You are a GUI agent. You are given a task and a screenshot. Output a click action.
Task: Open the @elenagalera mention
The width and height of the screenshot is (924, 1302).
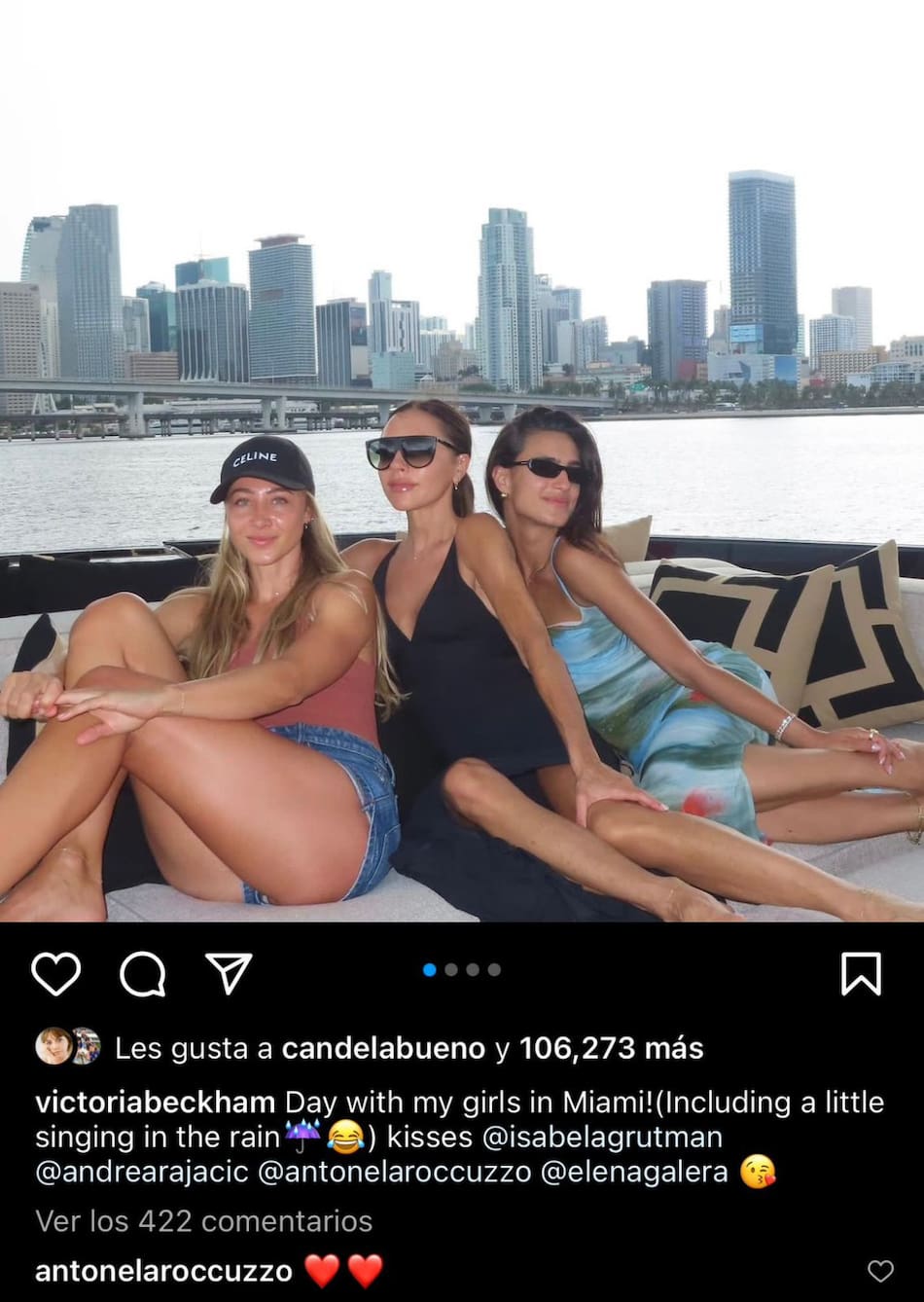[633, 1172]
